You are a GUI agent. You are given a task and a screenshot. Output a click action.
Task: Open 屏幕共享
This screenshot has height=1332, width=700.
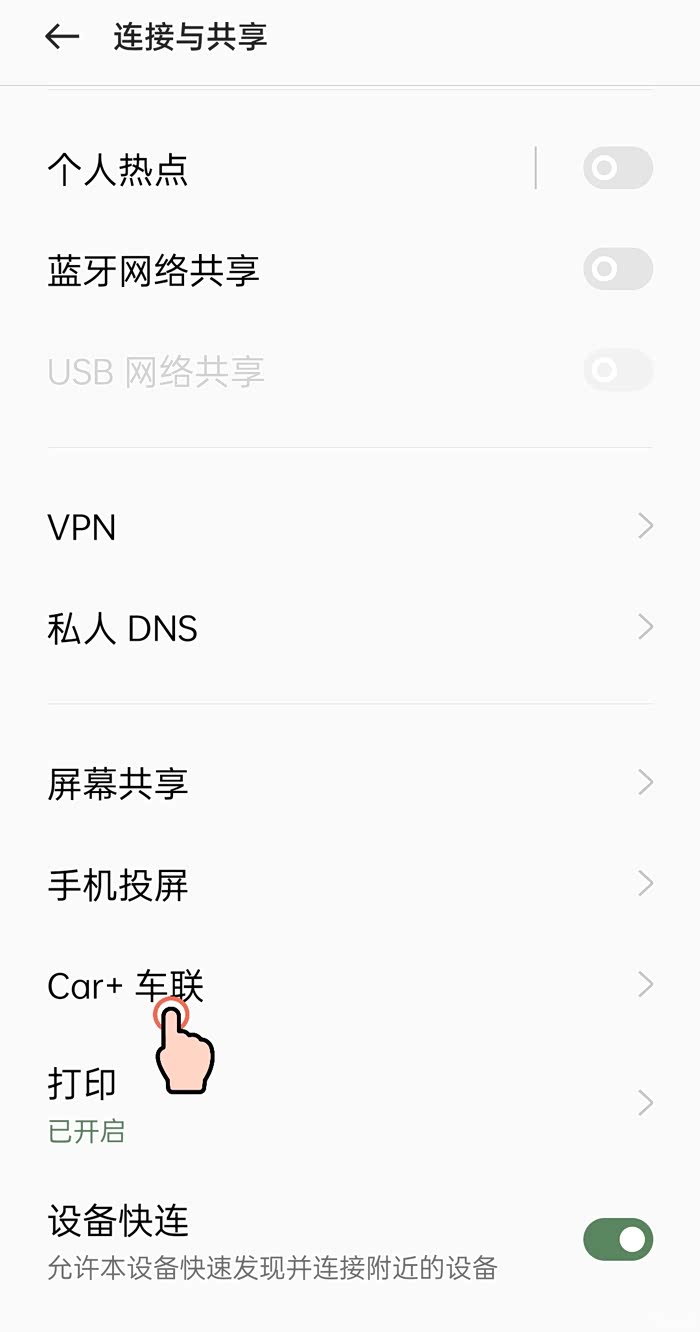click(x=349, y=783)
